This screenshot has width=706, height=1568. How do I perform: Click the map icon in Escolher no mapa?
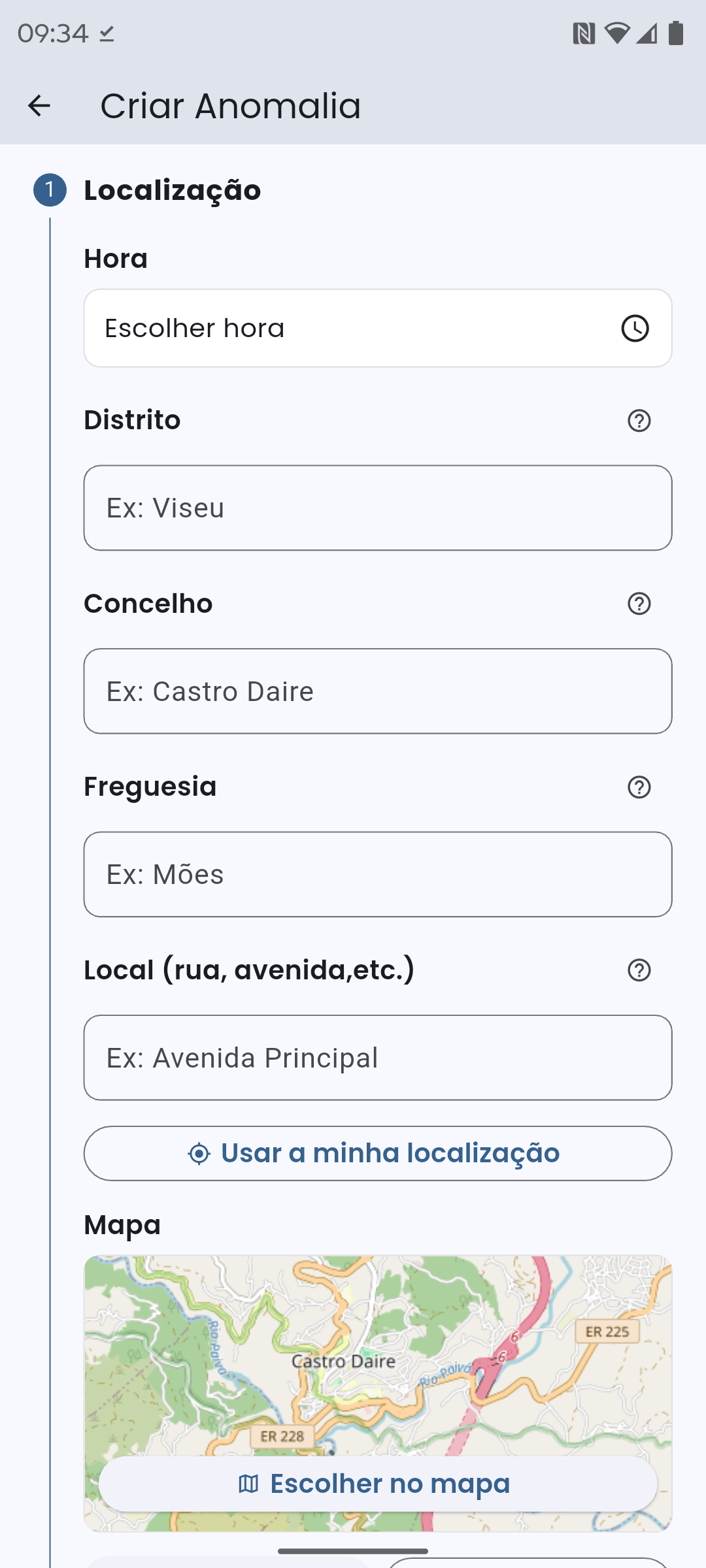pos(250,1484)
